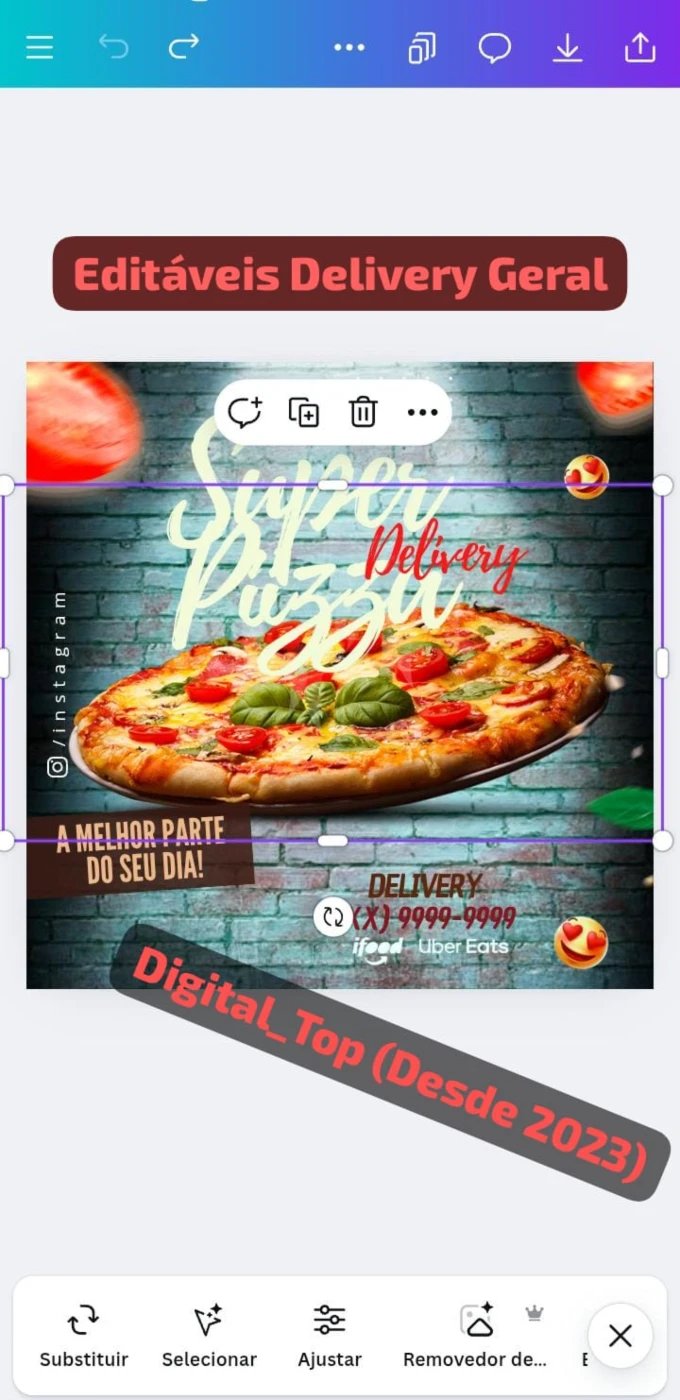Share the design
Image resolution: width=680 pixels, height=1400 pixels.
(x=640, y=47)
